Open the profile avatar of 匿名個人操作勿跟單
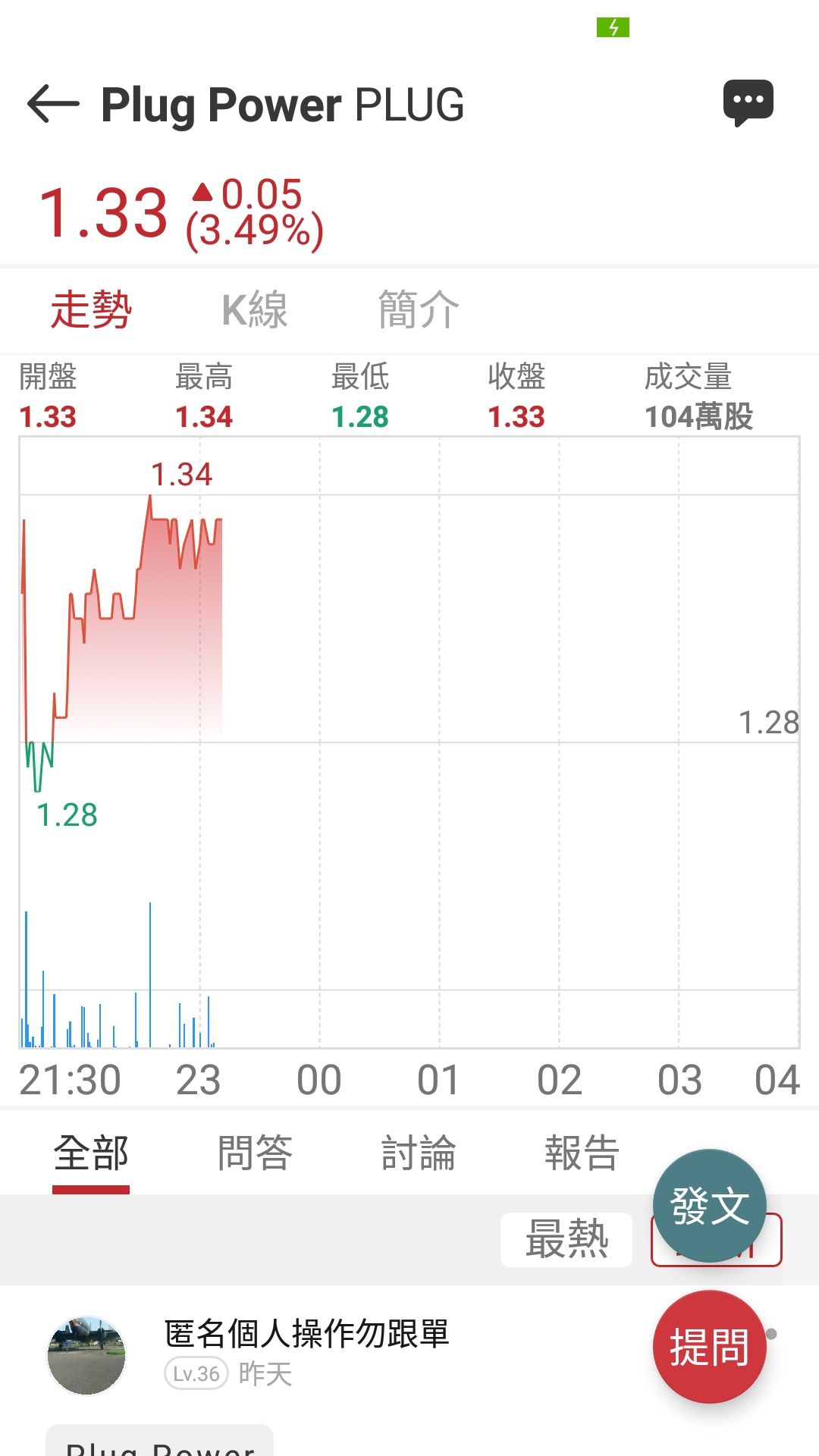 86,1355
